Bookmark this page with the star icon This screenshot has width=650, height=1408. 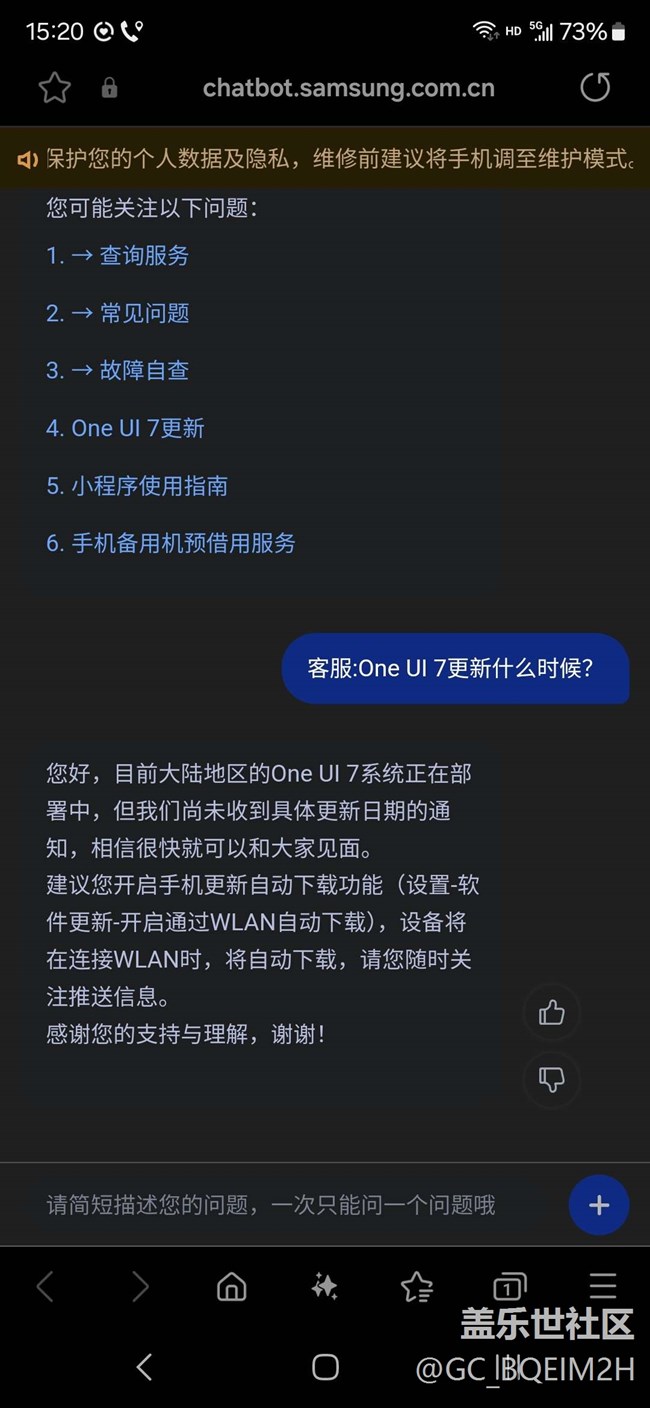[54, 88]
